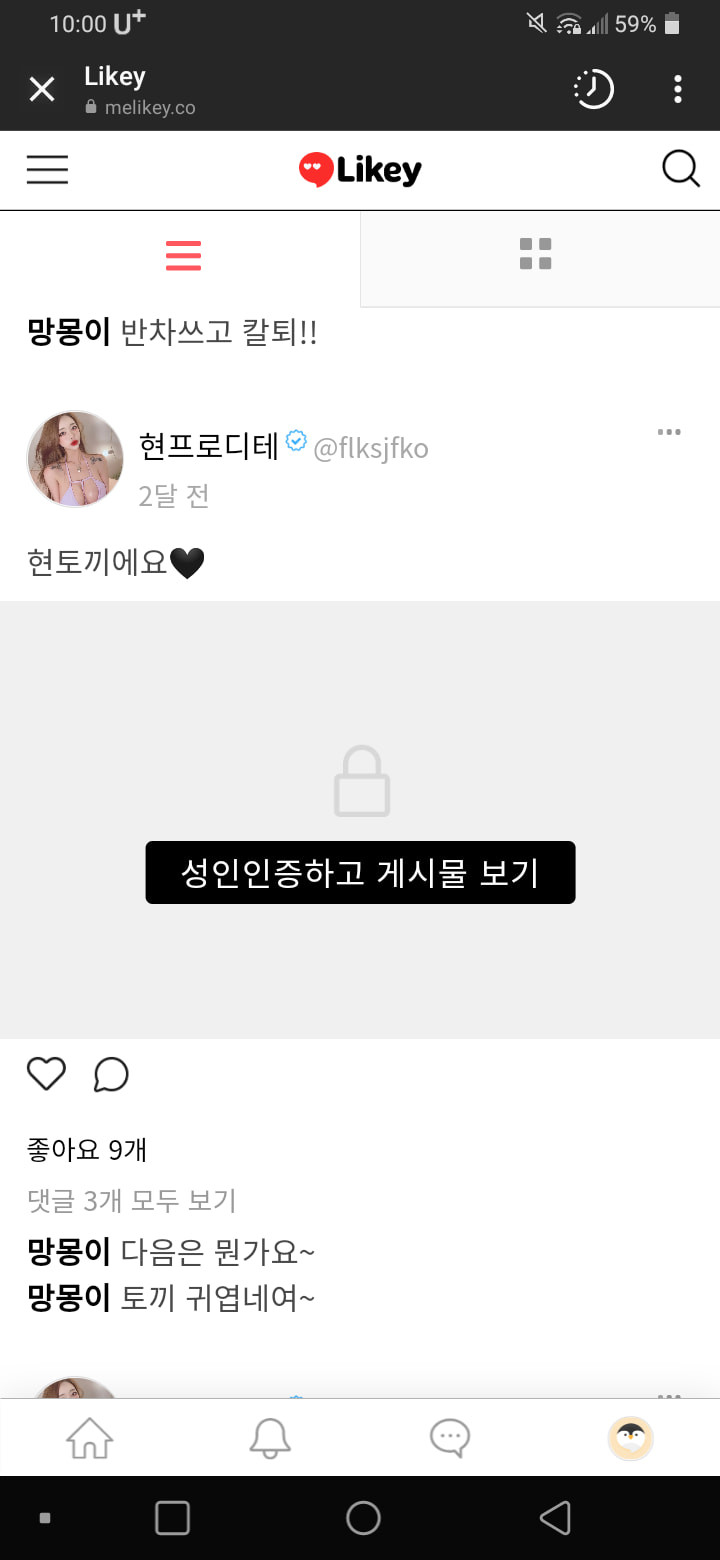
Task: Comment on the 현토끼에요 post
Action: 111,1074
